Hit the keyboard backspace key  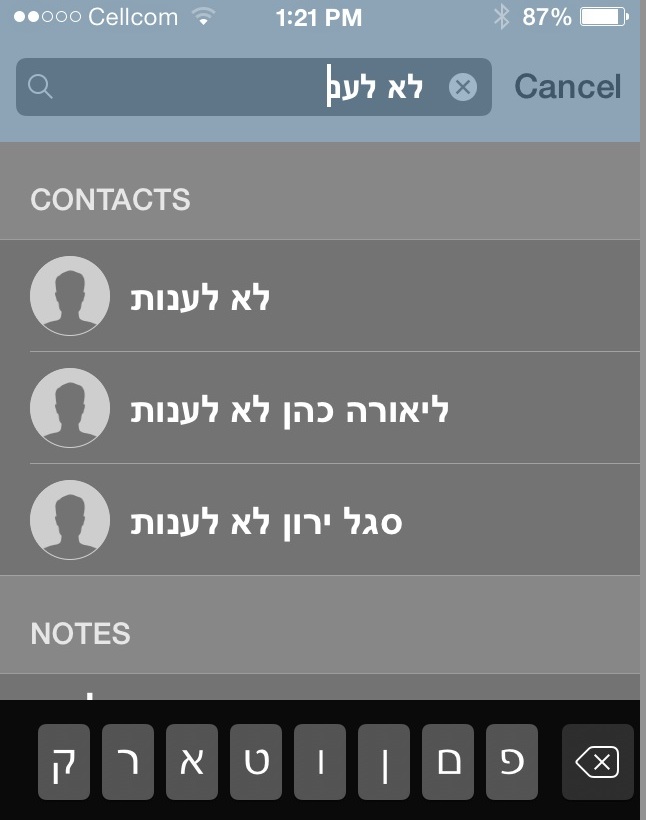[597, 764]
